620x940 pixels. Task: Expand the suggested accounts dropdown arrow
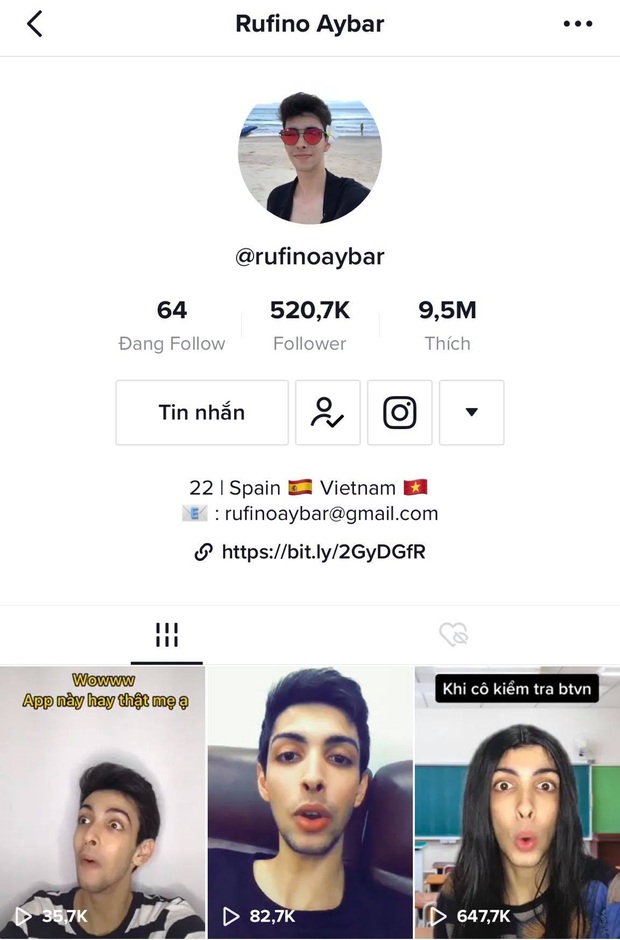pos(472,412)
